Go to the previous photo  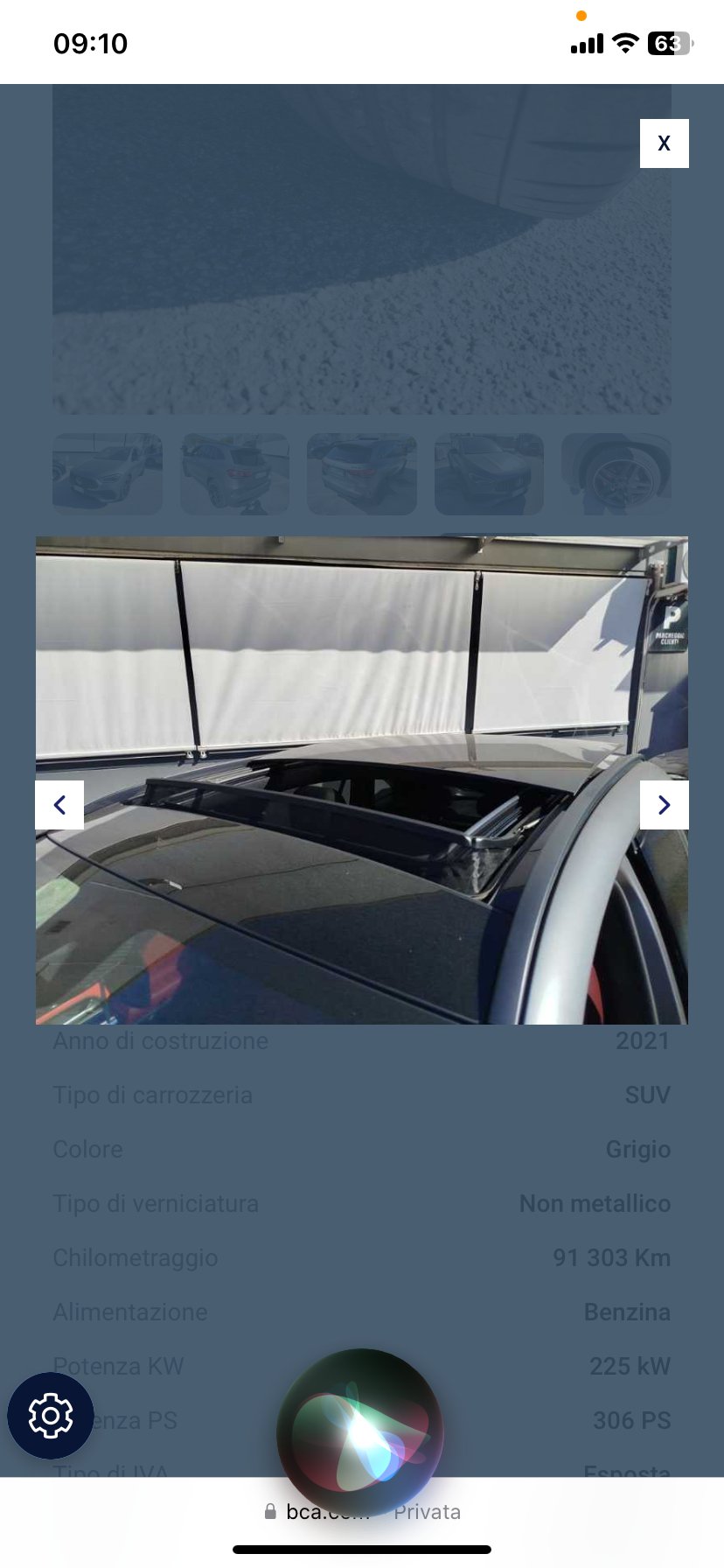coord(59,805)
